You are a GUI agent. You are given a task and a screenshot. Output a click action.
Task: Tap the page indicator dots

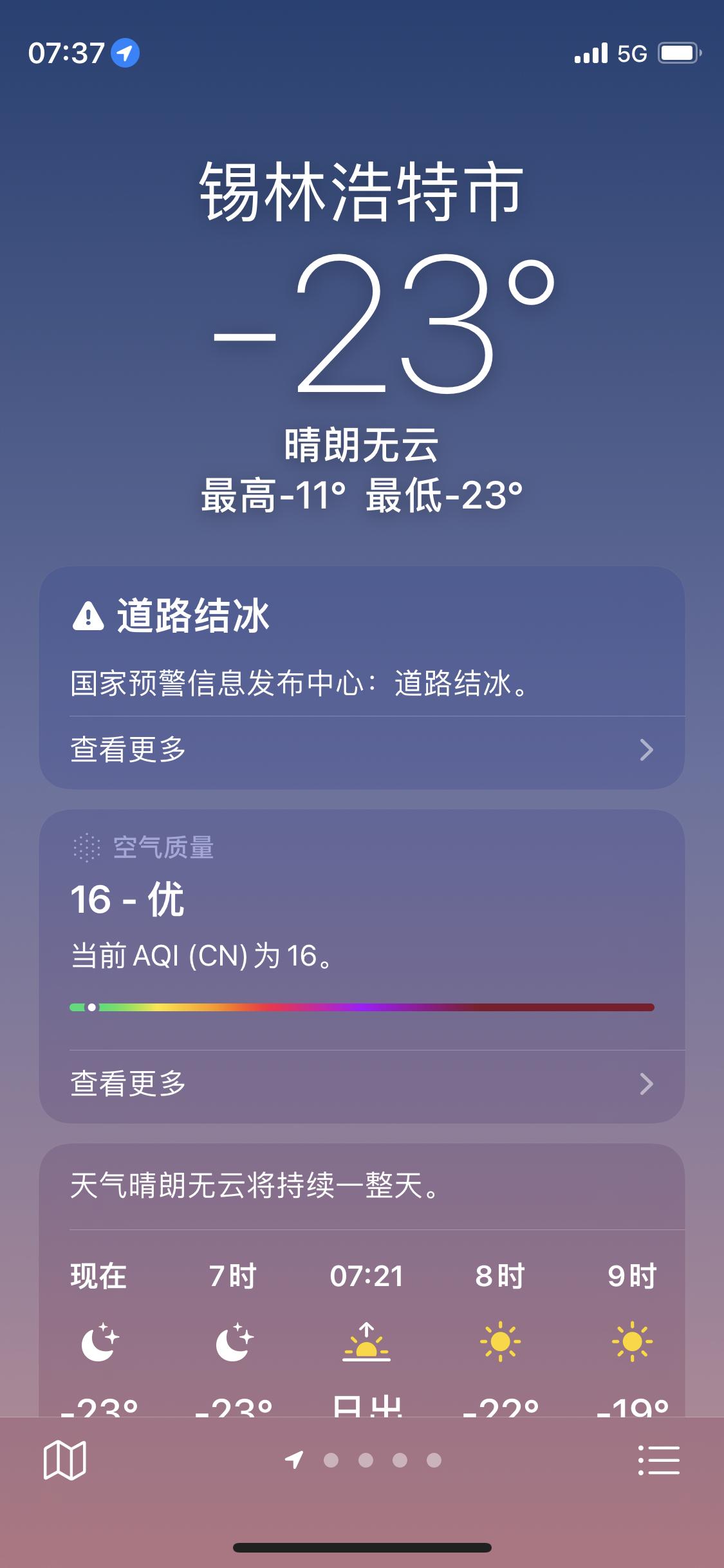click(364, 1460)
